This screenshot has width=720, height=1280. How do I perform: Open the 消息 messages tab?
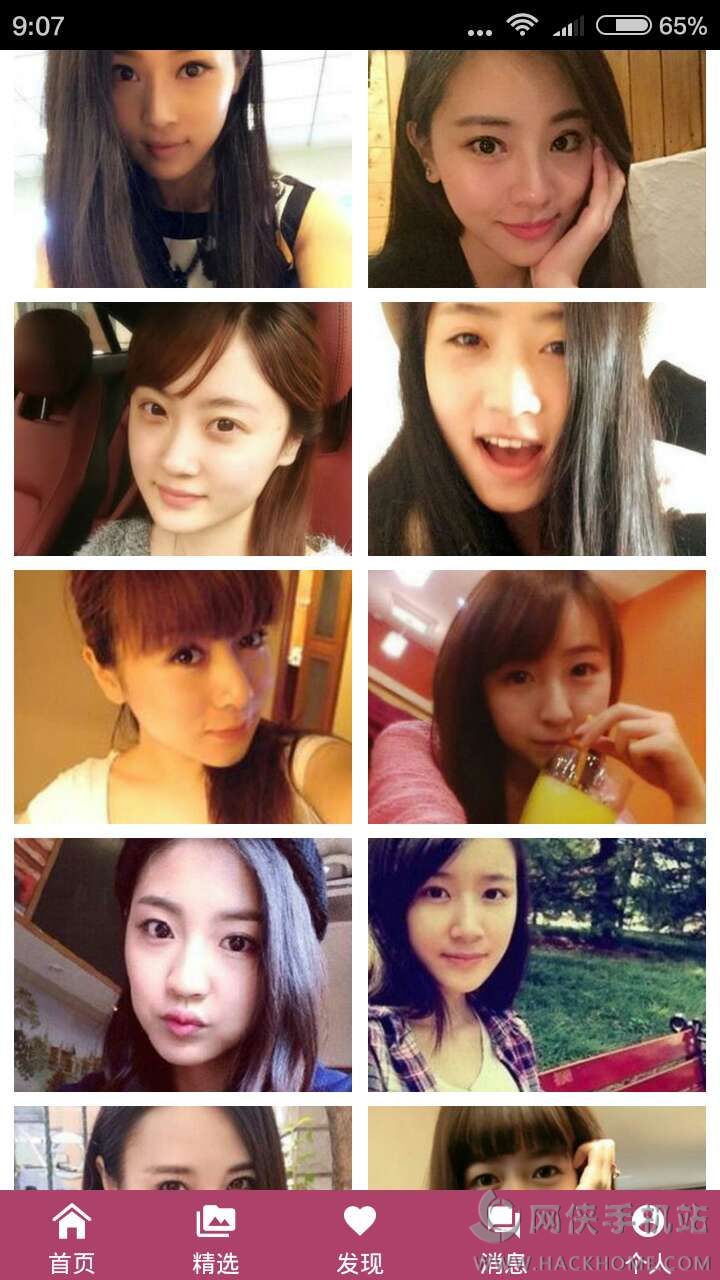coord(503,1236)
